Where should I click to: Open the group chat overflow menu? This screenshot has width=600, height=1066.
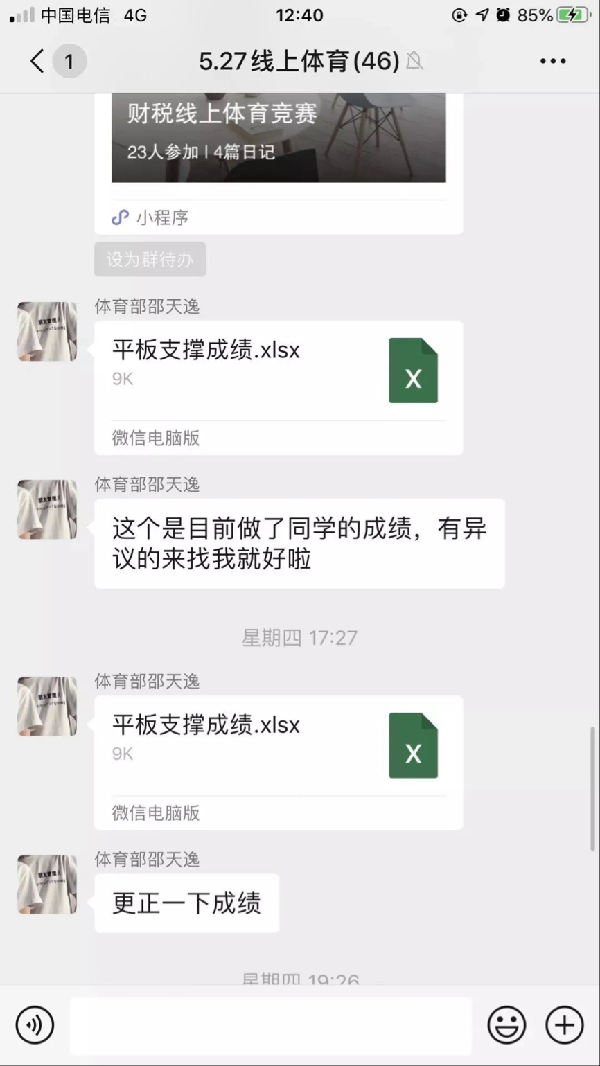tap(552, 62)
